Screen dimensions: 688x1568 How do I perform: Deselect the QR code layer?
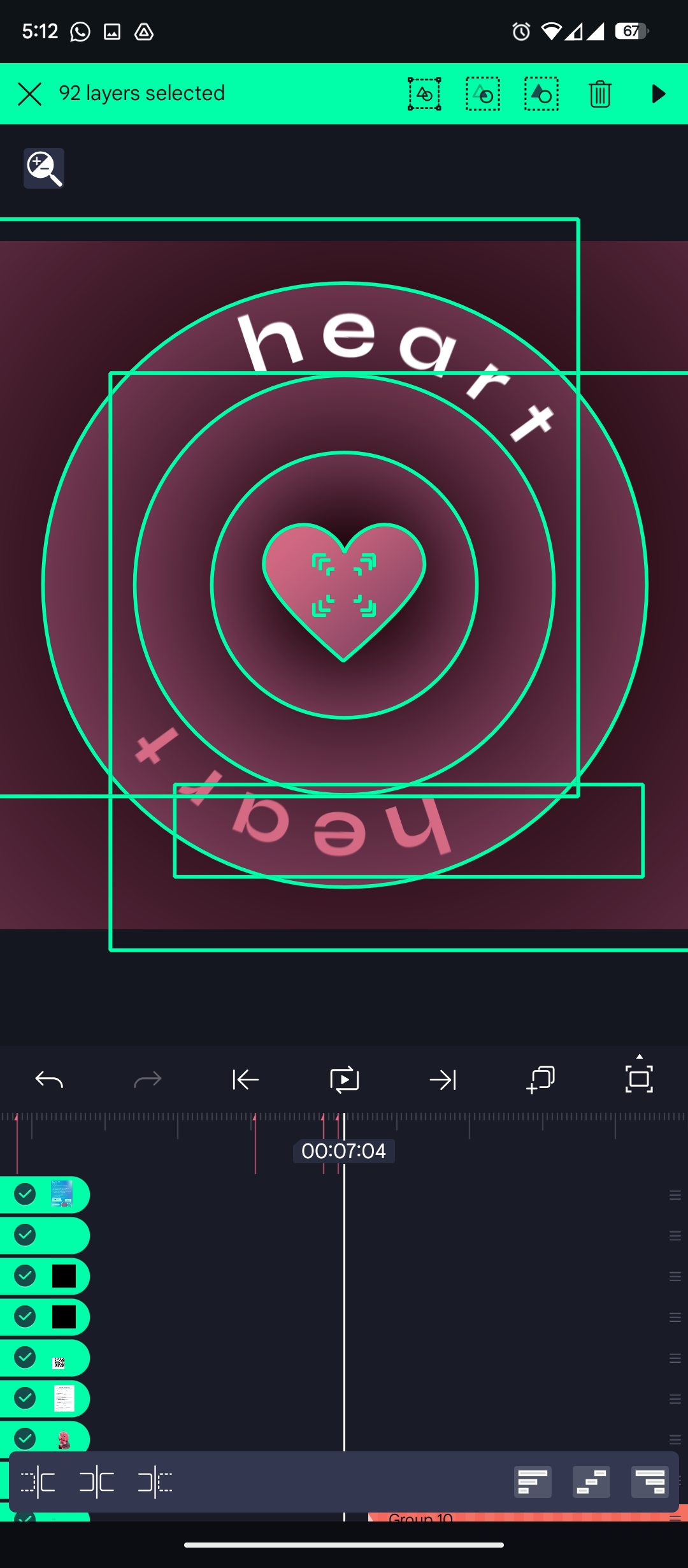(25, 1357)
